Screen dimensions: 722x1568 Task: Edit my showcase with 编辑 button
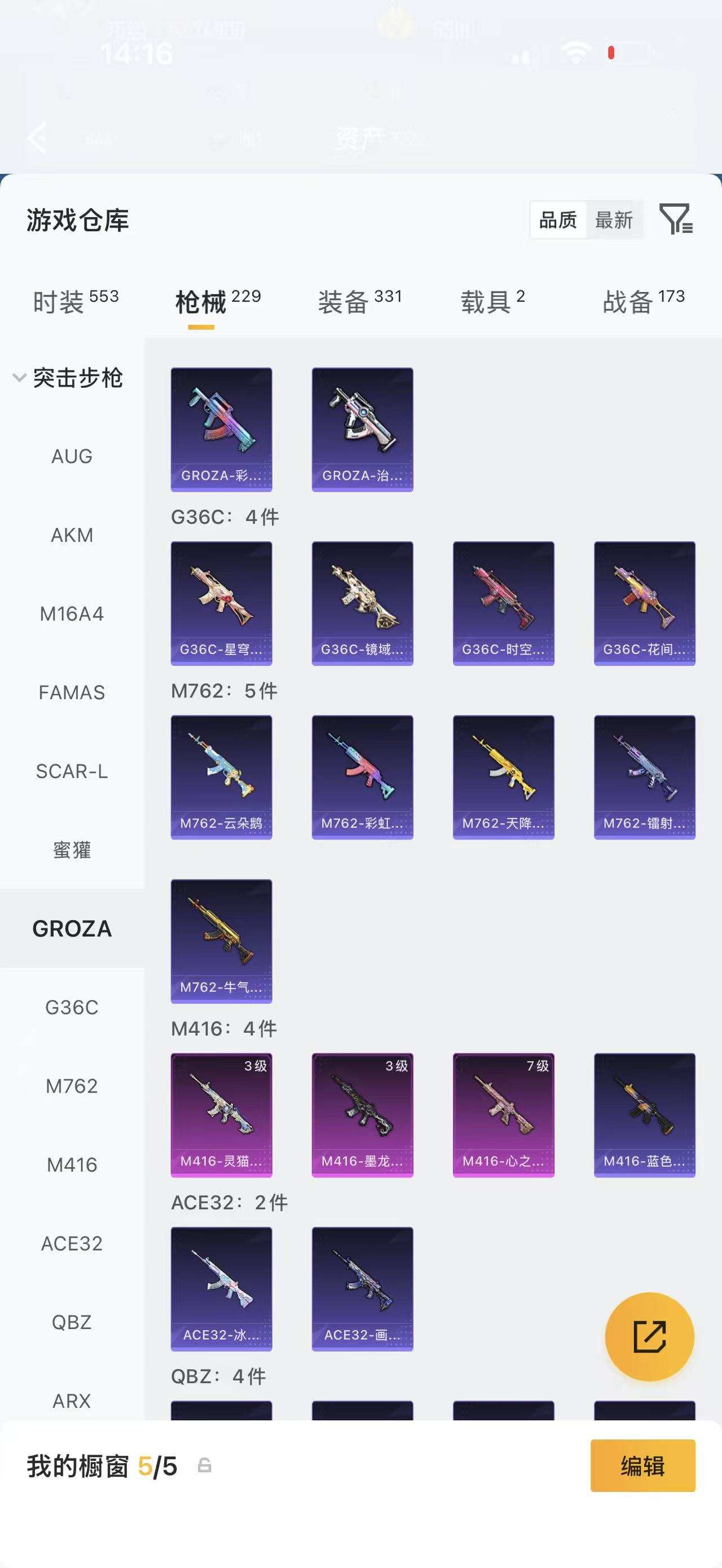(642, 1466)
